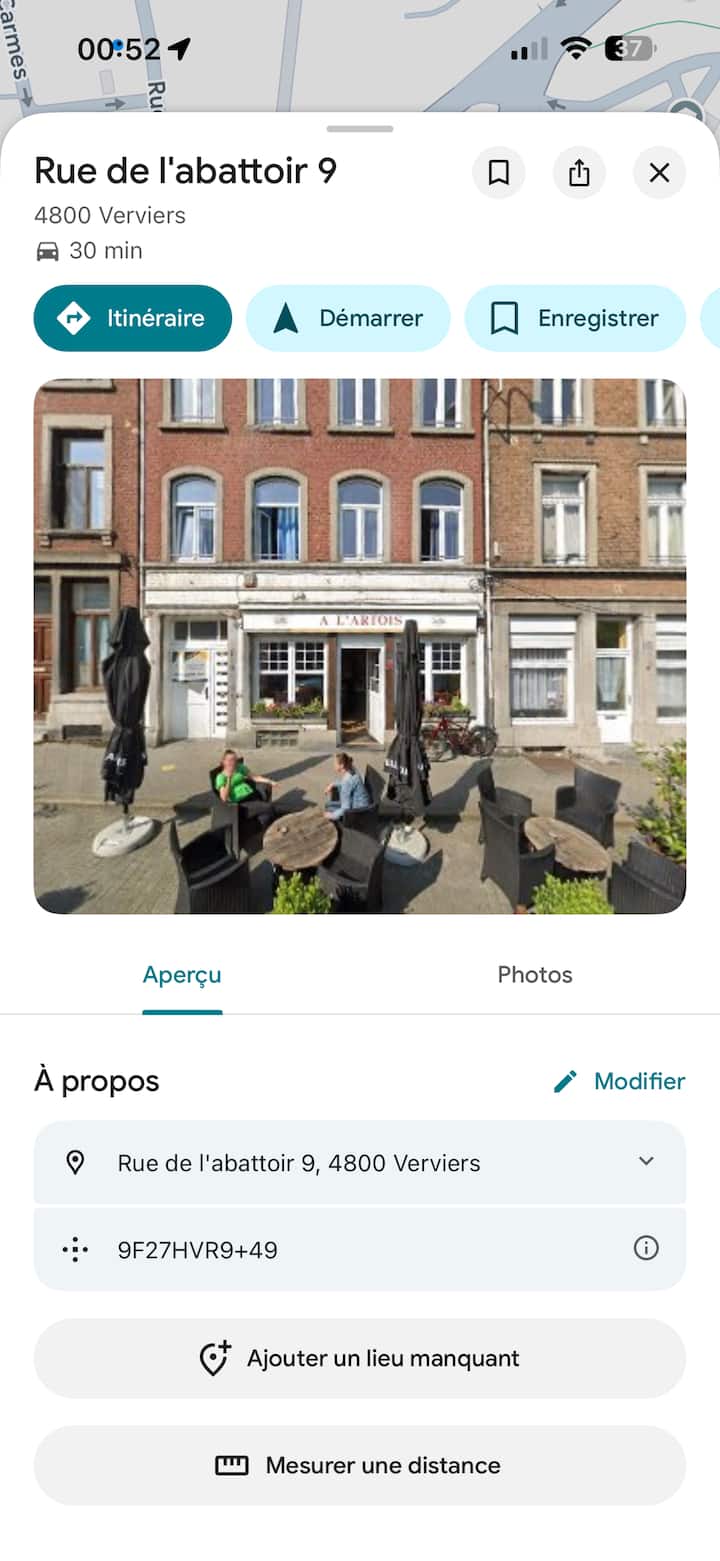Screen dimensions: 720x1561
Task: Expand the address row chevron
Action: 646,1162
